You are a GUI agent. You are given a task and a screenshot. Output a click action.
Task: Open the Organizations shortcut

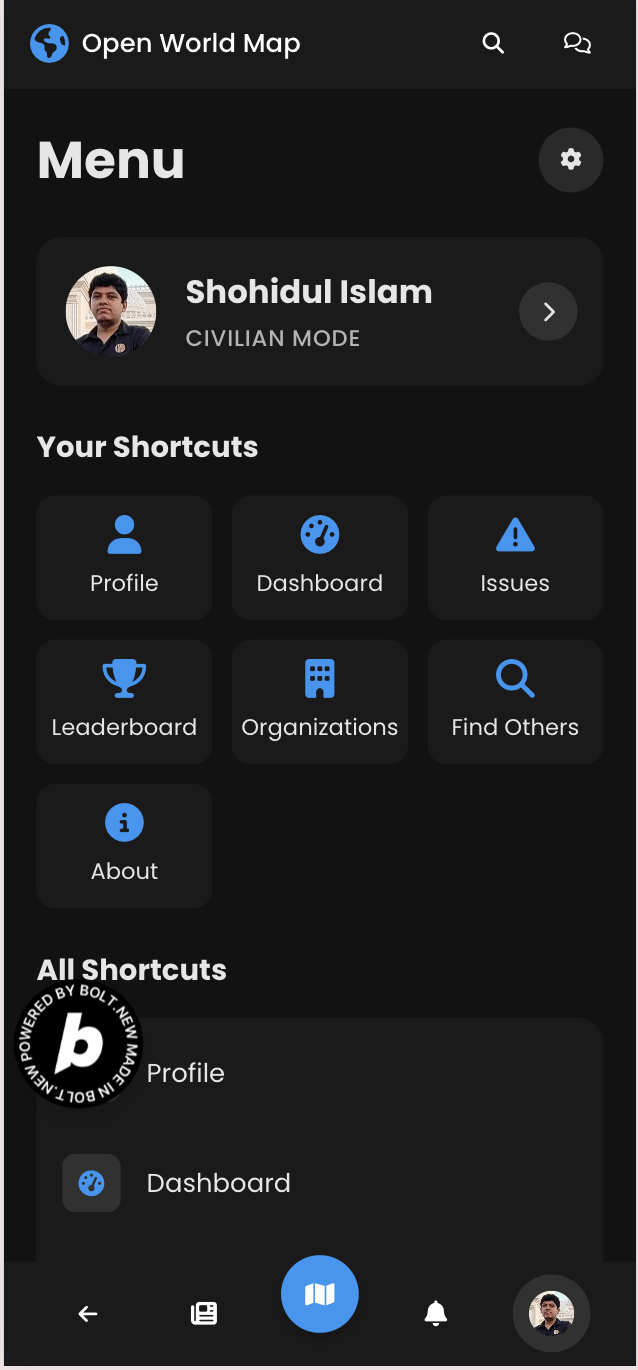click(320, 701)
